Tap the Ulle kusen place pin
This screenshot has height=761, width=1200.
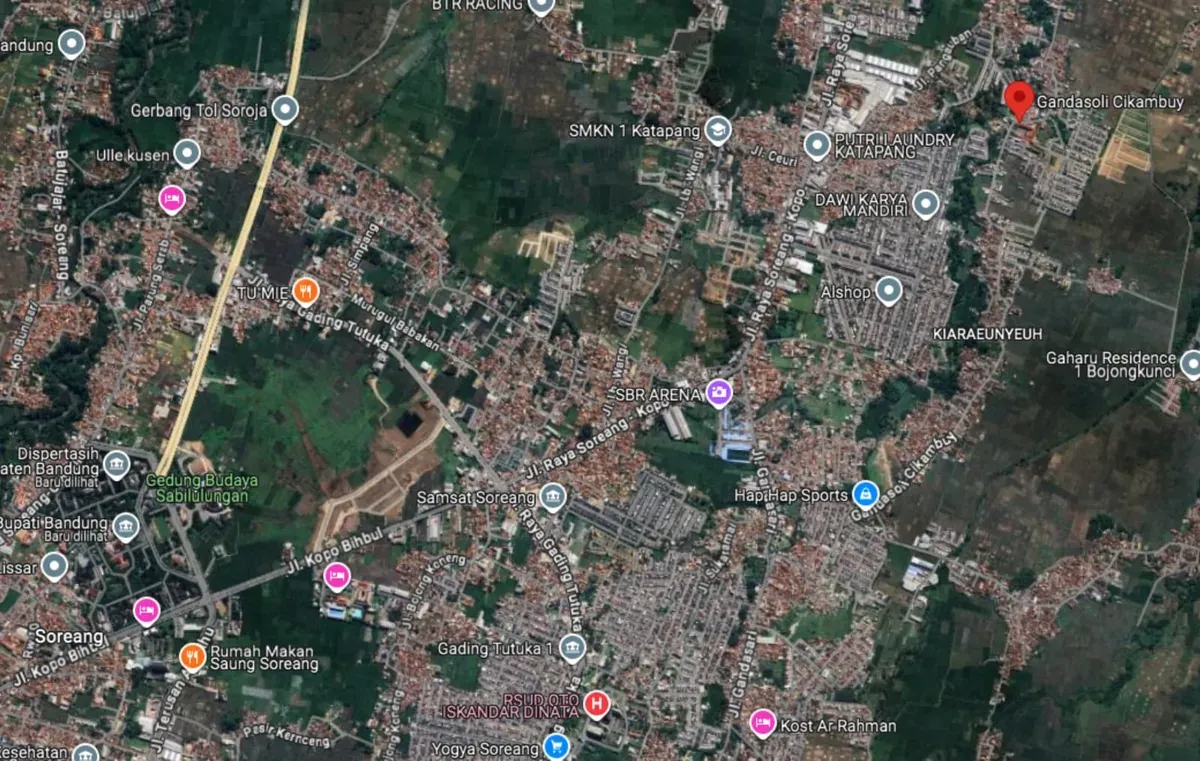coord(187,153)
